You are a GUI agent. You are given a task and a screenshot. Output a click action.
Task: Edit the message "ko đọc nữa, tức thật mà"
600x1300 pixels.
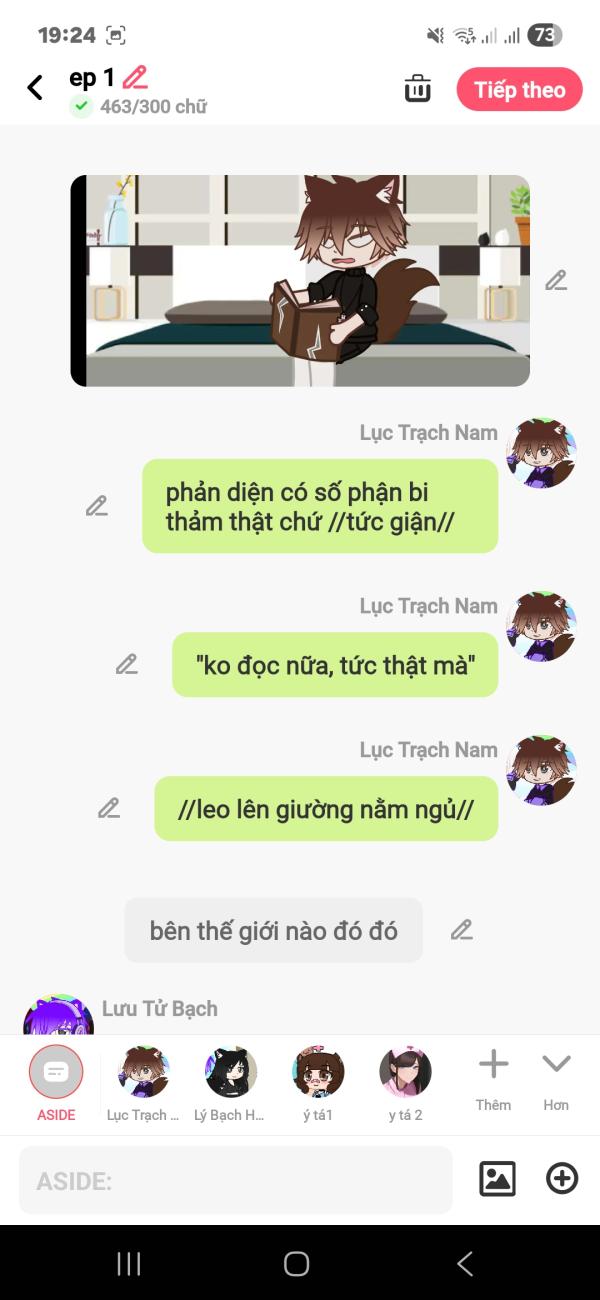tap(126, 664)
